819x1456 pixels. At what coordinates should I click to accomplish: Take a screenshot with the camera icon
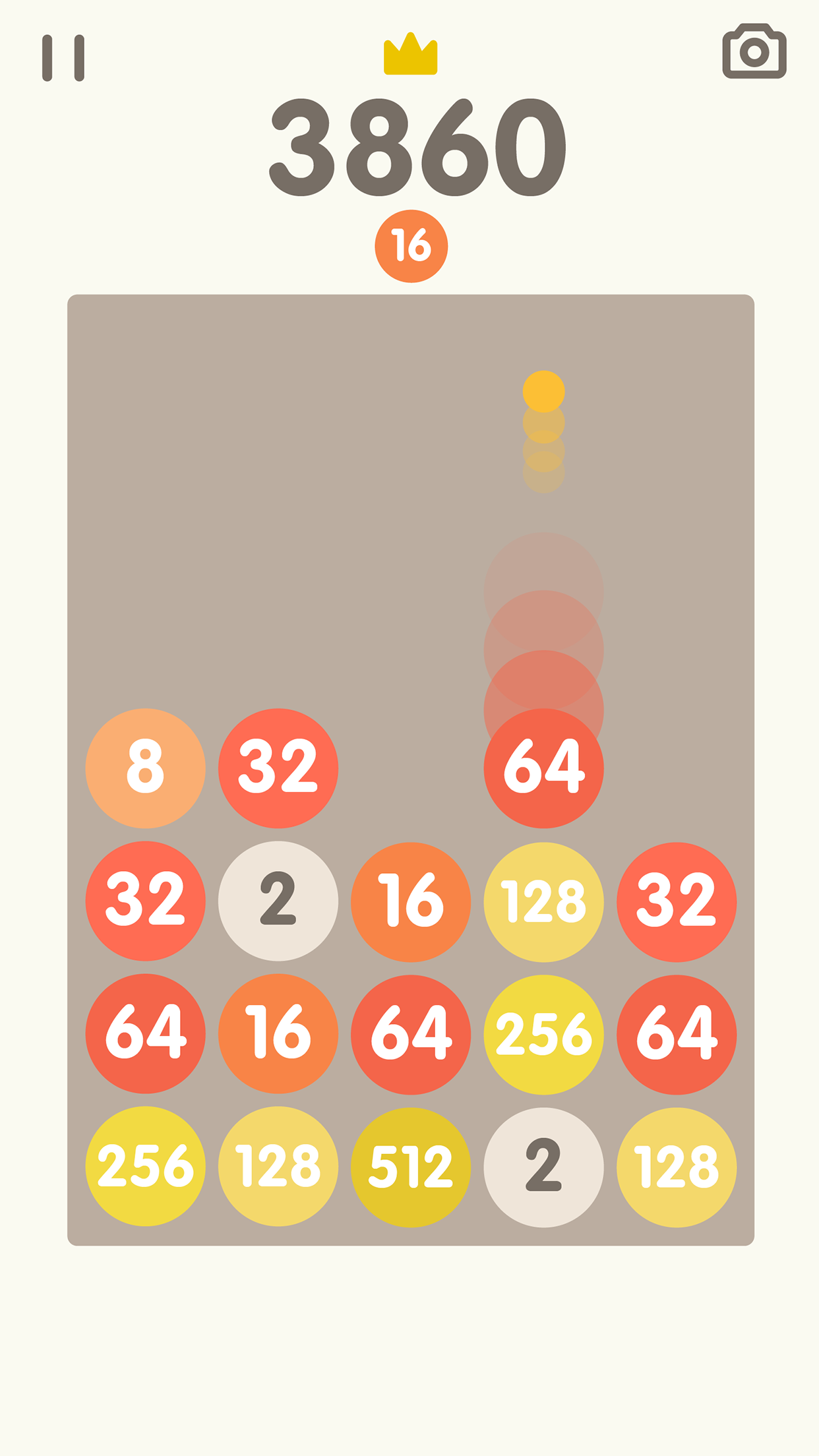[x=754, y=51]
